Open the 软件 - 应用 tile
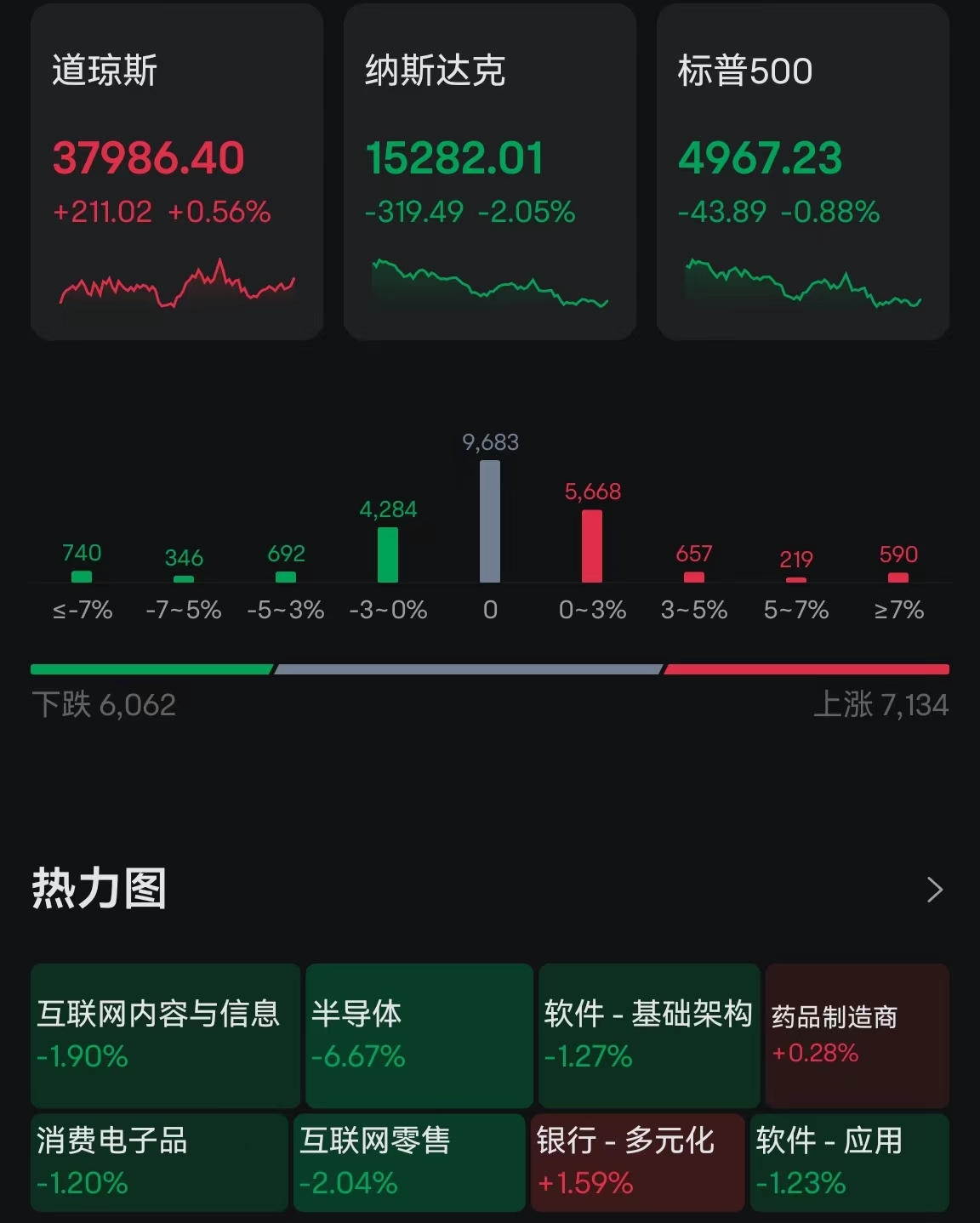Screen dimensions: 980x1223 pyautogui.click(x=849, y=1162)
